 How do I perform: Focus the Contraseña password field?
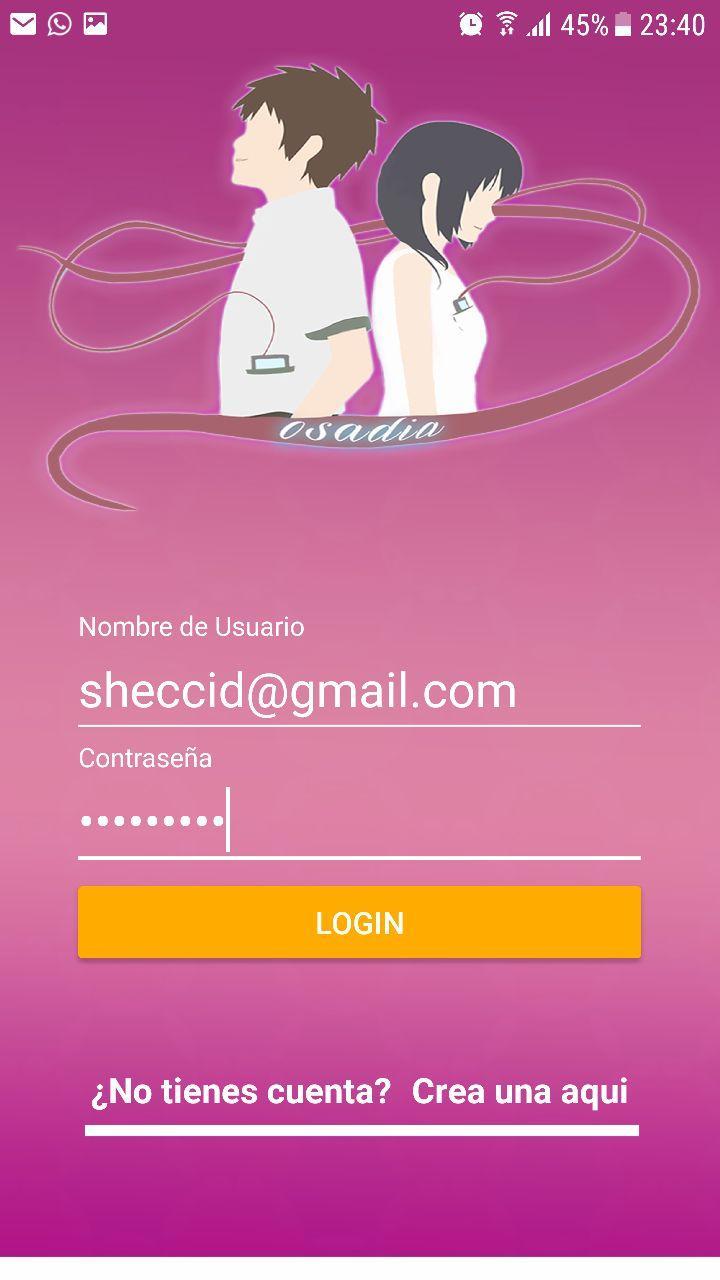coord(359,822)
